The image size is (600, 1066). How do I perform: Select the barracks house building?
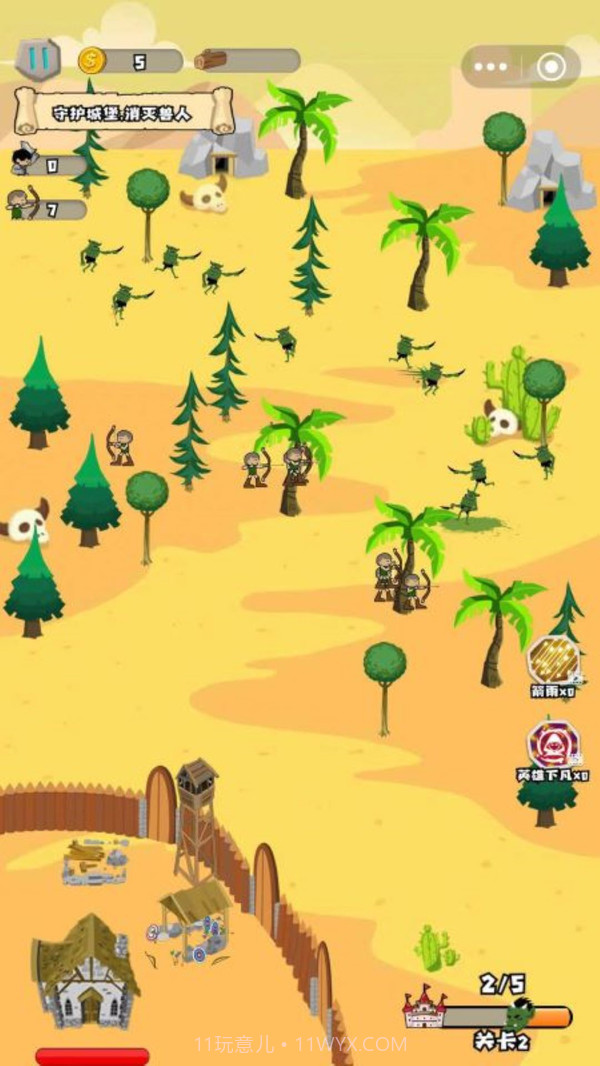click(x=86, y=970)
